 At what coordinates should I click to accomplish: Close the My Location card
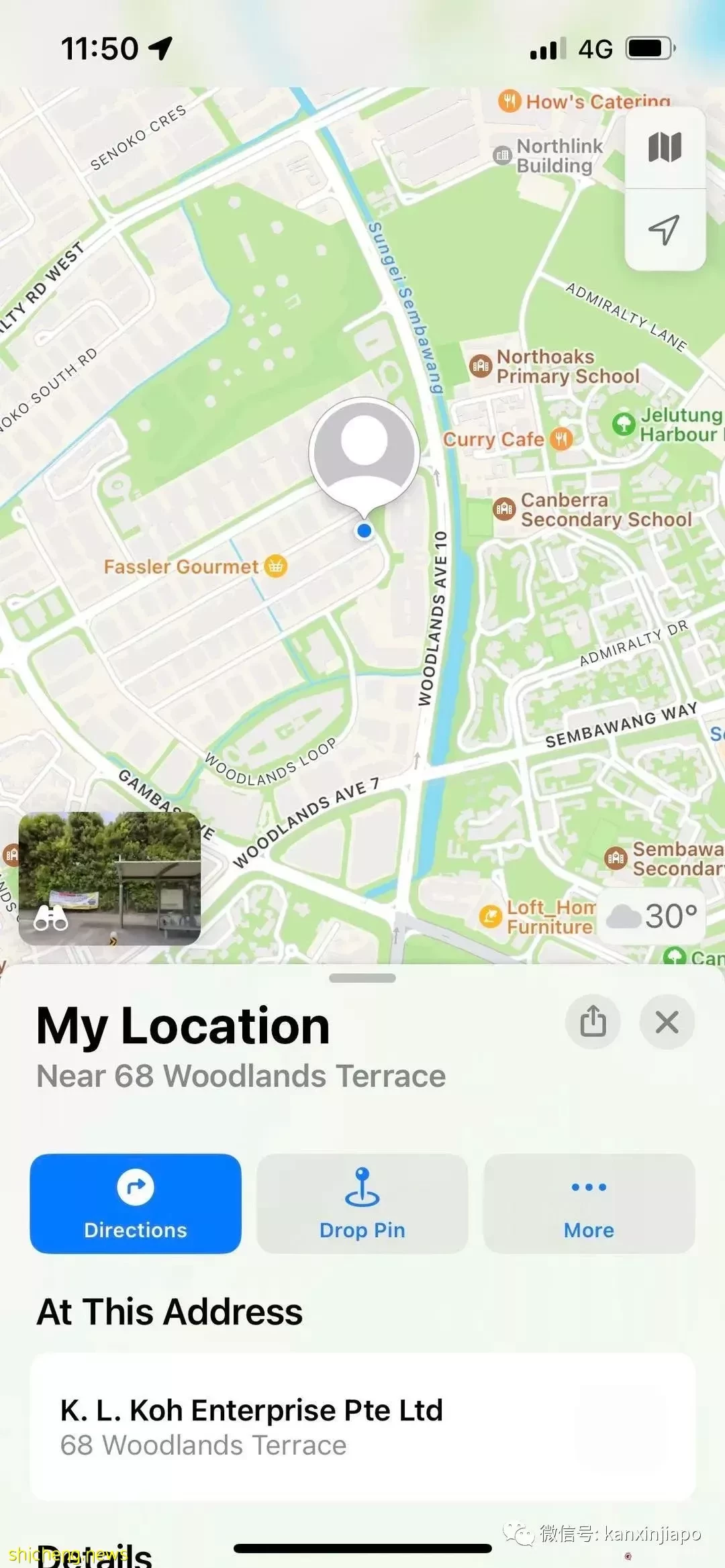click(667, 1022)
